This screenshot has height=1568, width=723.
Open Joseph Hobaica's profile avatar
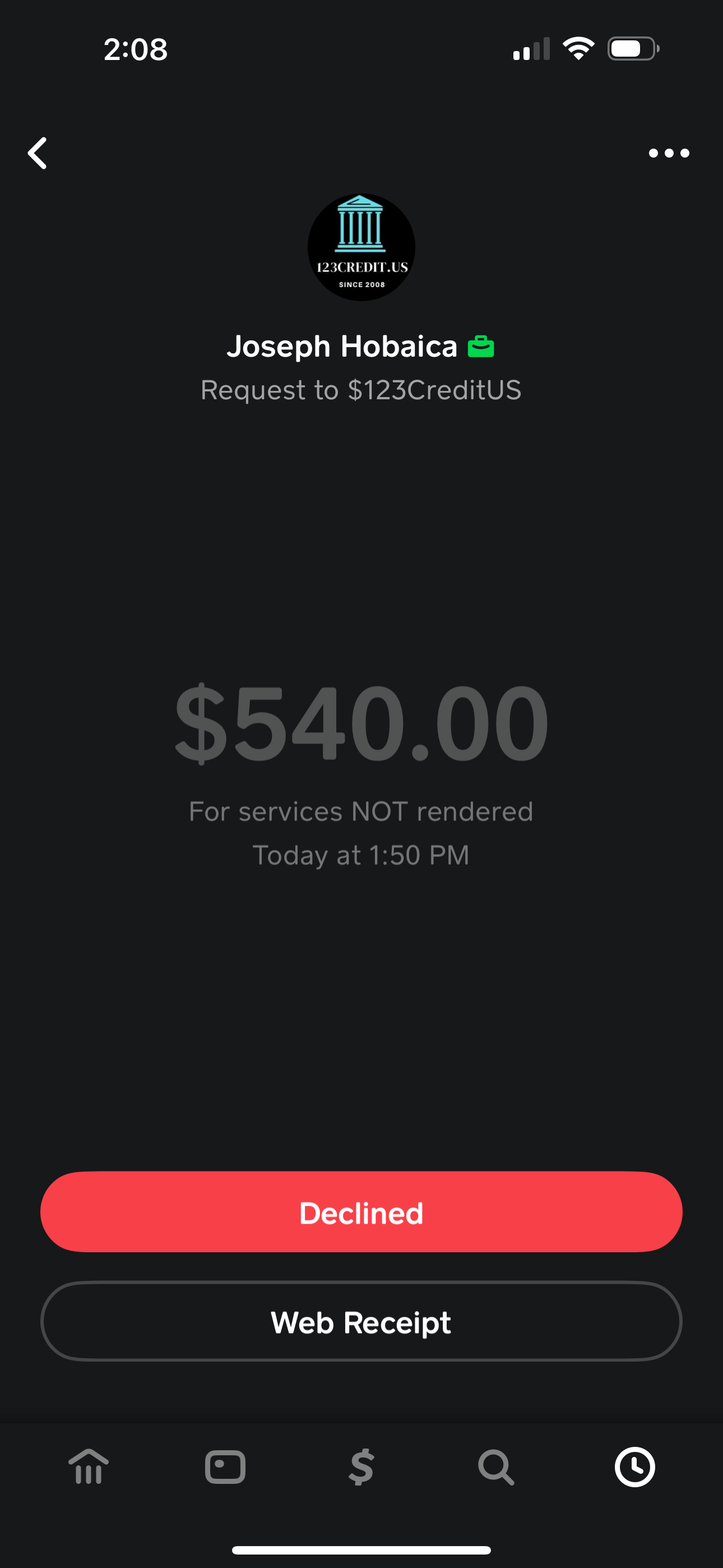coord(361,247)
